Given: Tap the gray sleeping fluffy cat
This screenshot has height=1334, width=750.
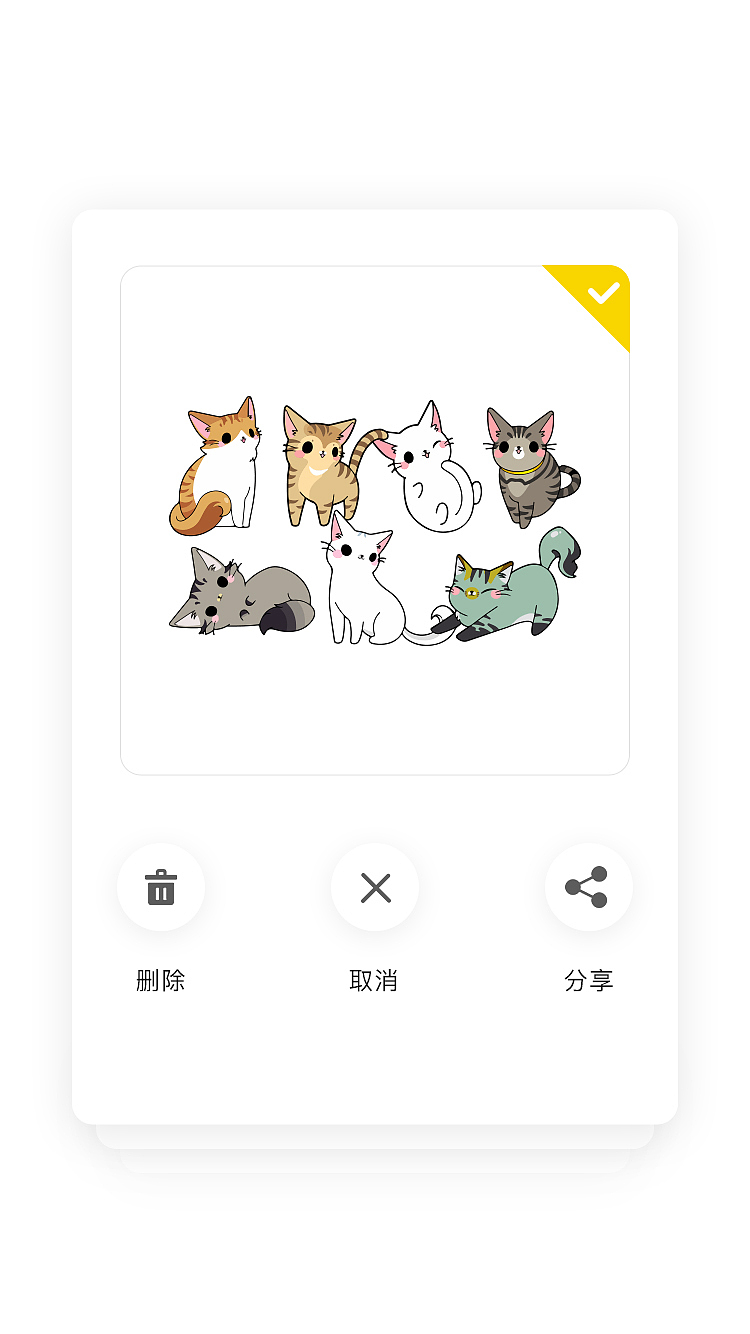Looking at the screenshot, I should [x=240, y=595].
